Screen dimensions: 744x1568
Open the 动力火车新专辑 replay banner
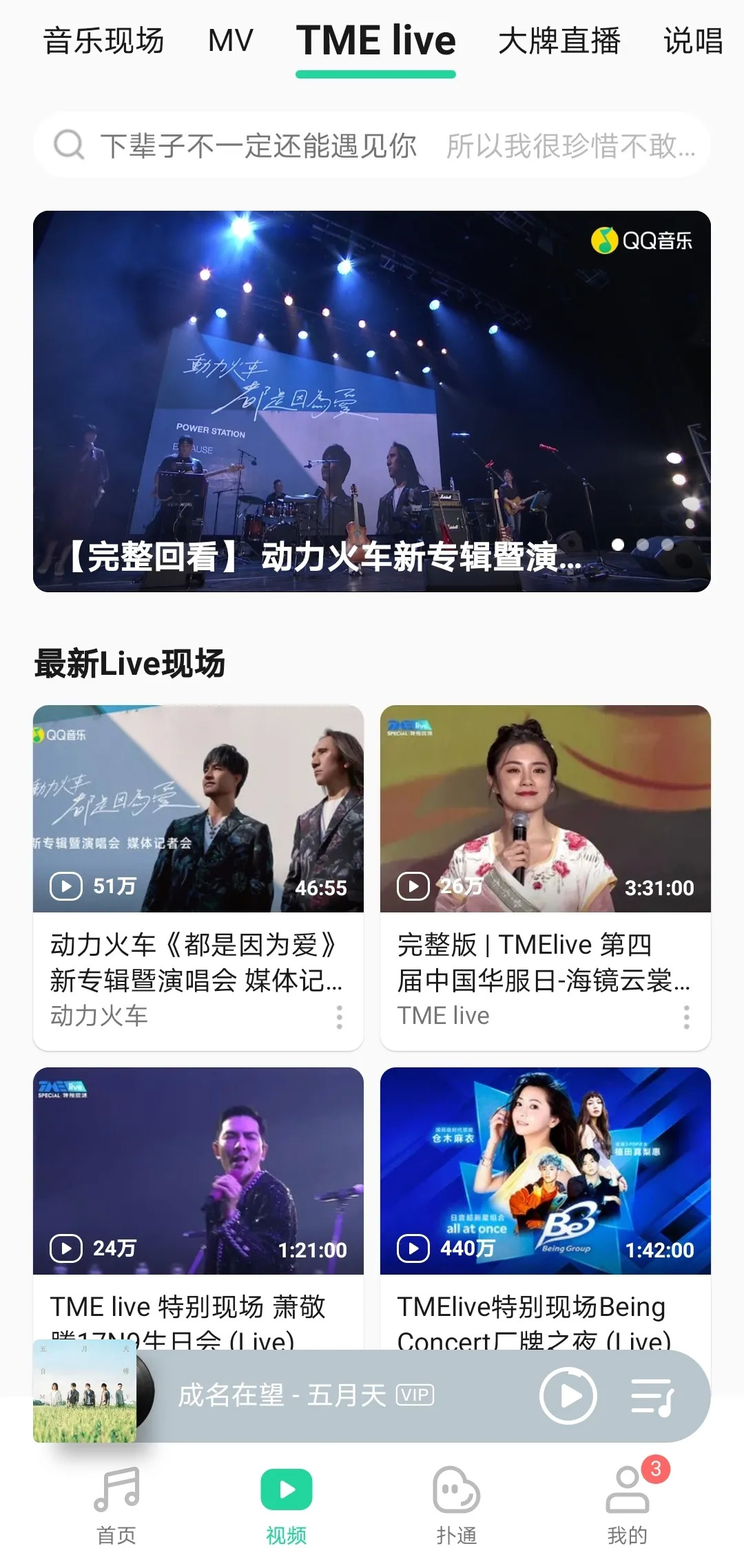tap(372, 401)
